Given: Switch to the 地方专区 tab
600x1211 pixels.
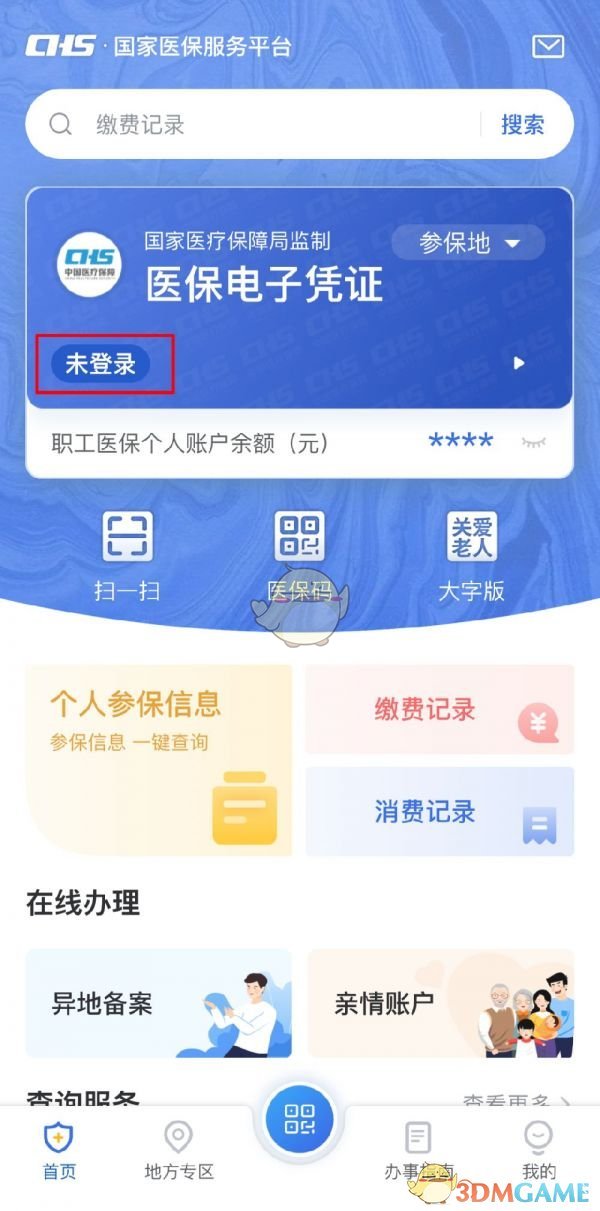Looking at the screenshot, I should [x=179, y=1150].
